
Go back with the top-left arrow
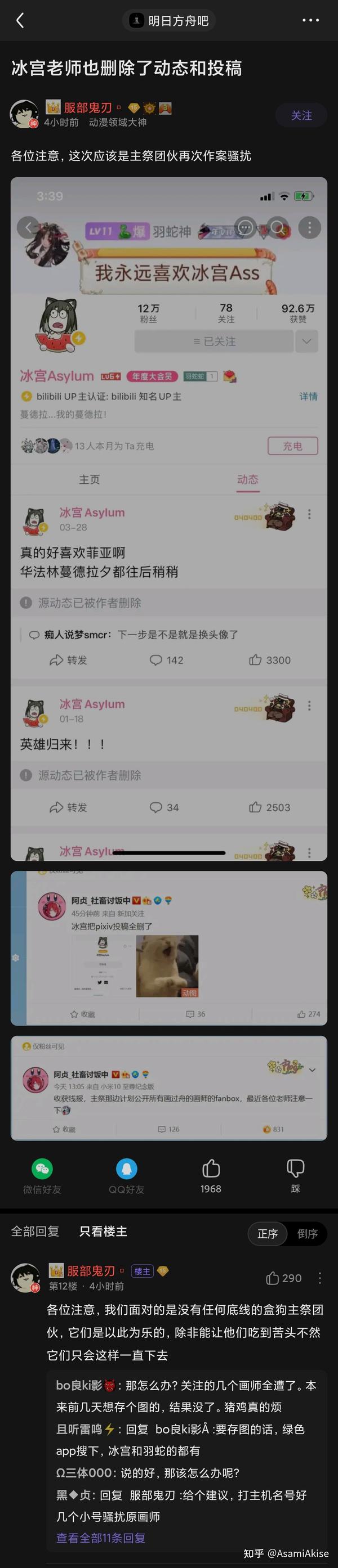tap(20, 21)
